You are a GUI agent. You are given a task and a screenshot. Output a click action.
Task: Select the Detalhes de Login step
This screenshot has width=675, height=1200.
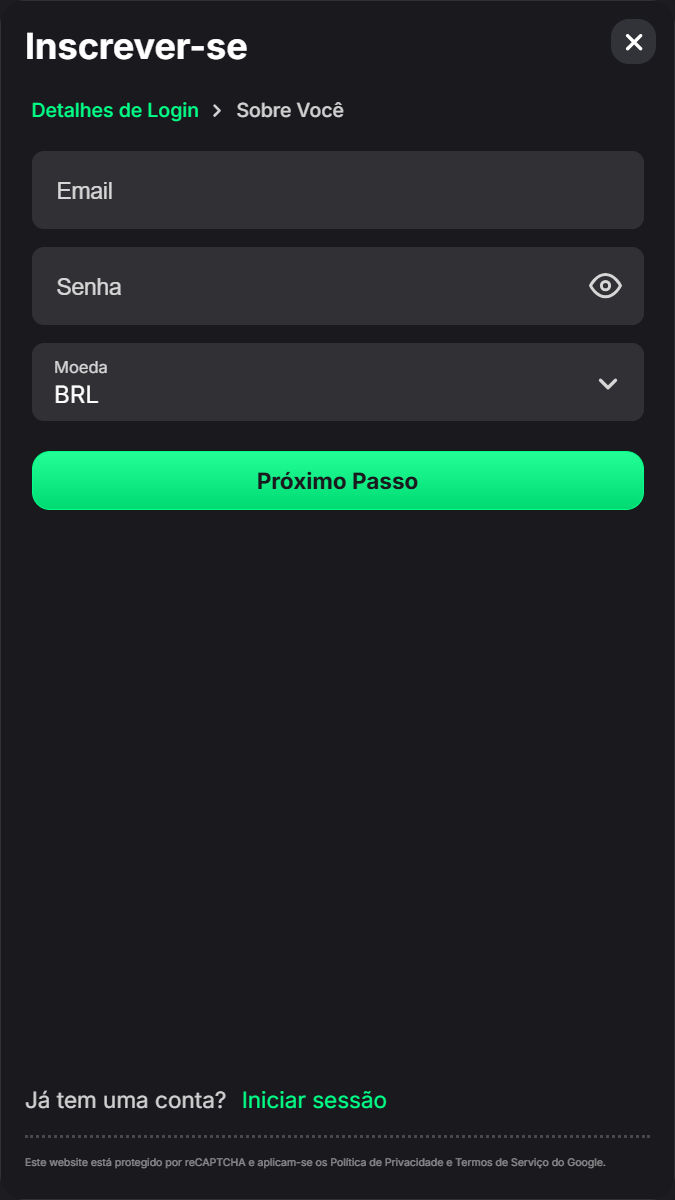(115, 110)
